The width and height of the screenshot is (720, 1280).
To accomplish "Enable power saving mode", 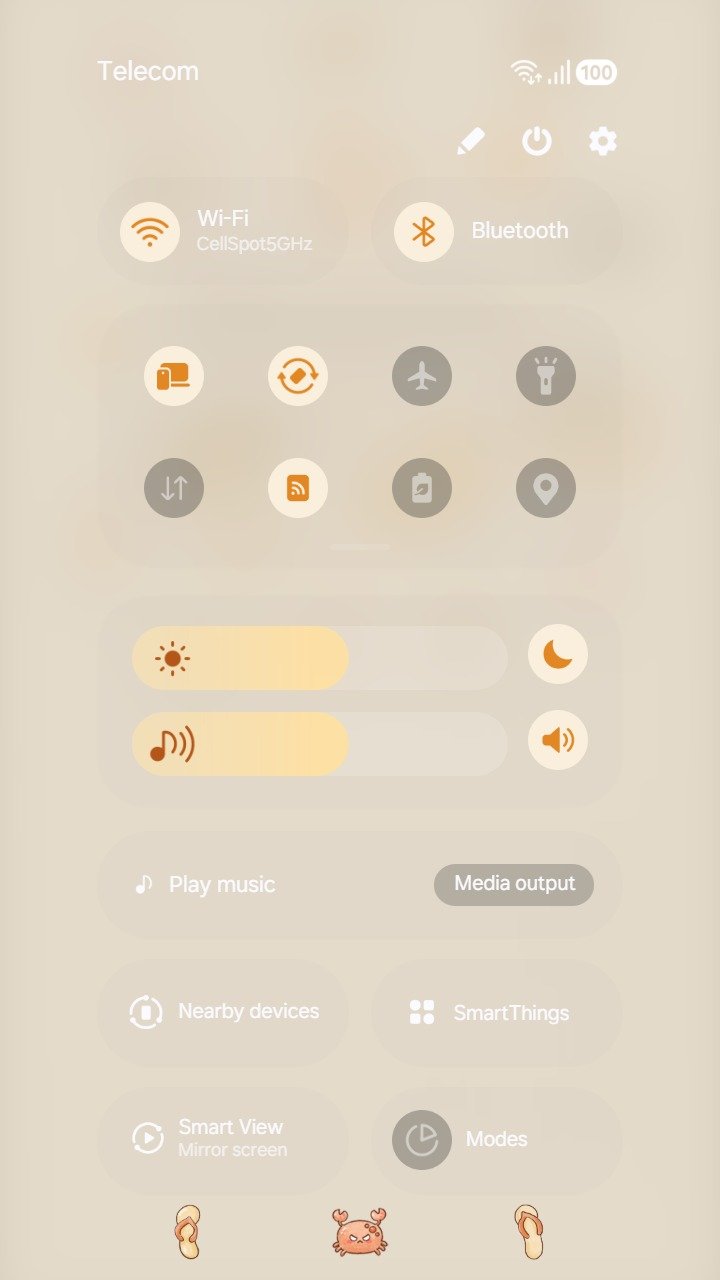I will click(422, 488).
